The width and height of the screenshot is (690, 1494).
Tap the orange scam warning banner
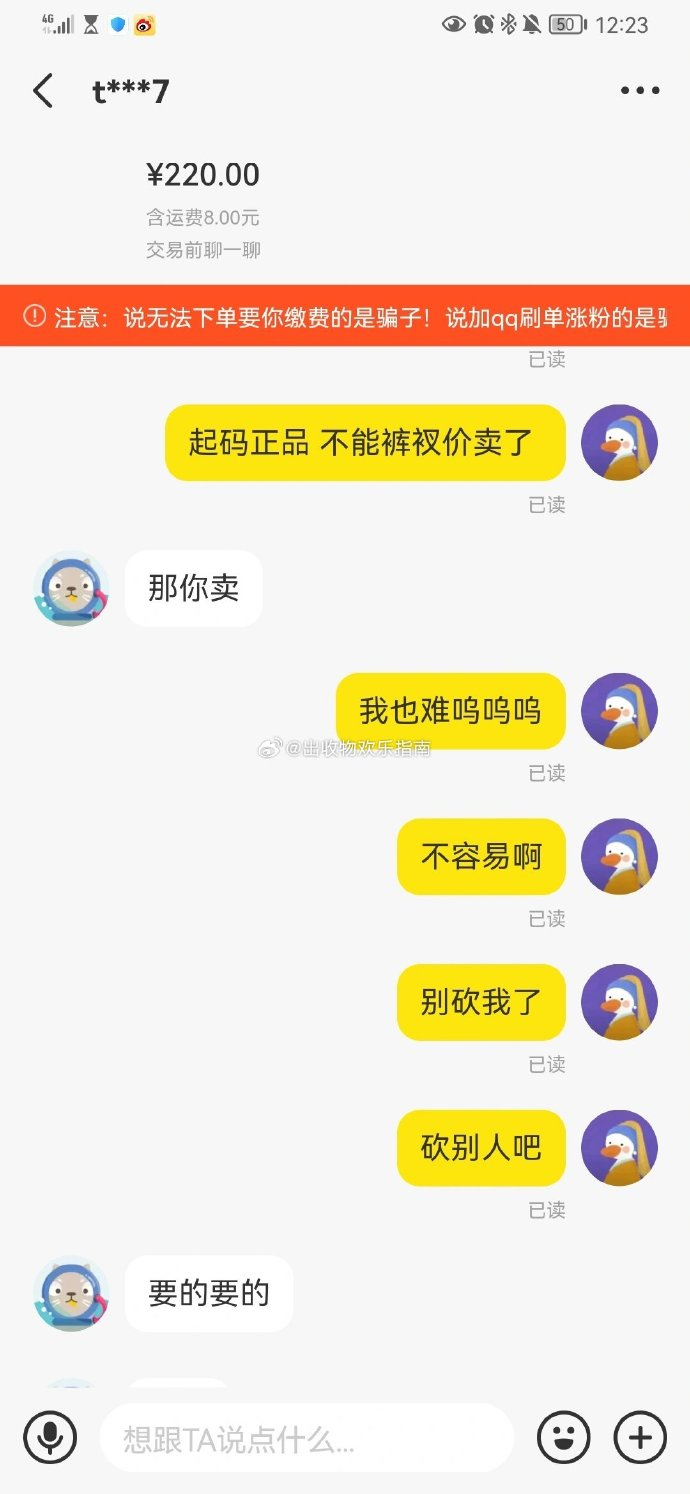[345, 316]
